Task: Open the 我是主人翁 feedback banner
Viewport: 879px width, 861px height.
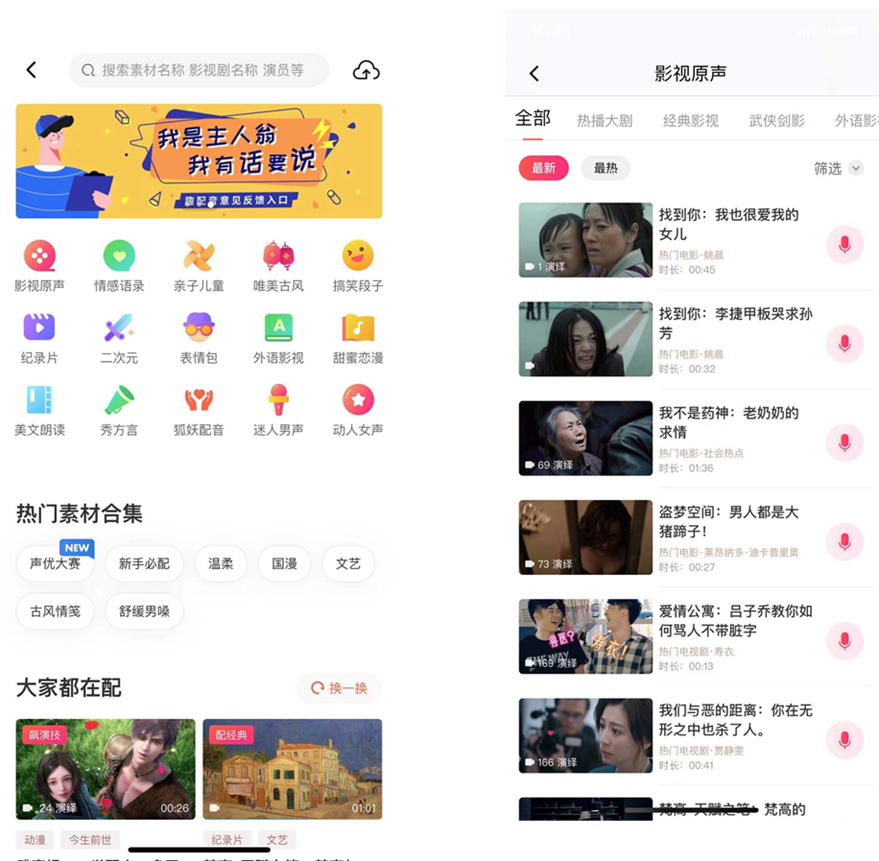Action: coord(199,161)
